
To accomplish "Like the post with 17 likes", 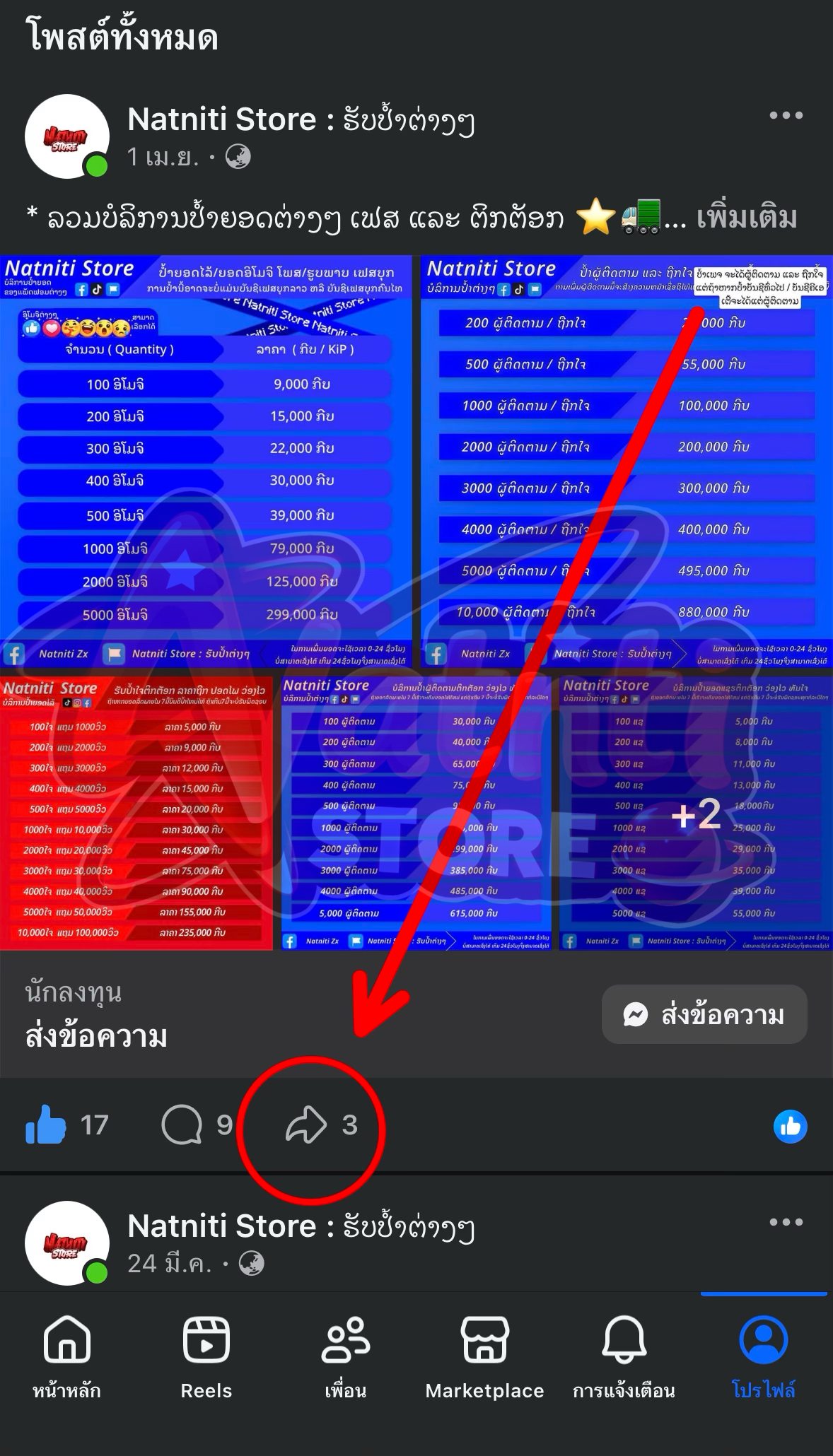I will click(x=47, y=1125).
